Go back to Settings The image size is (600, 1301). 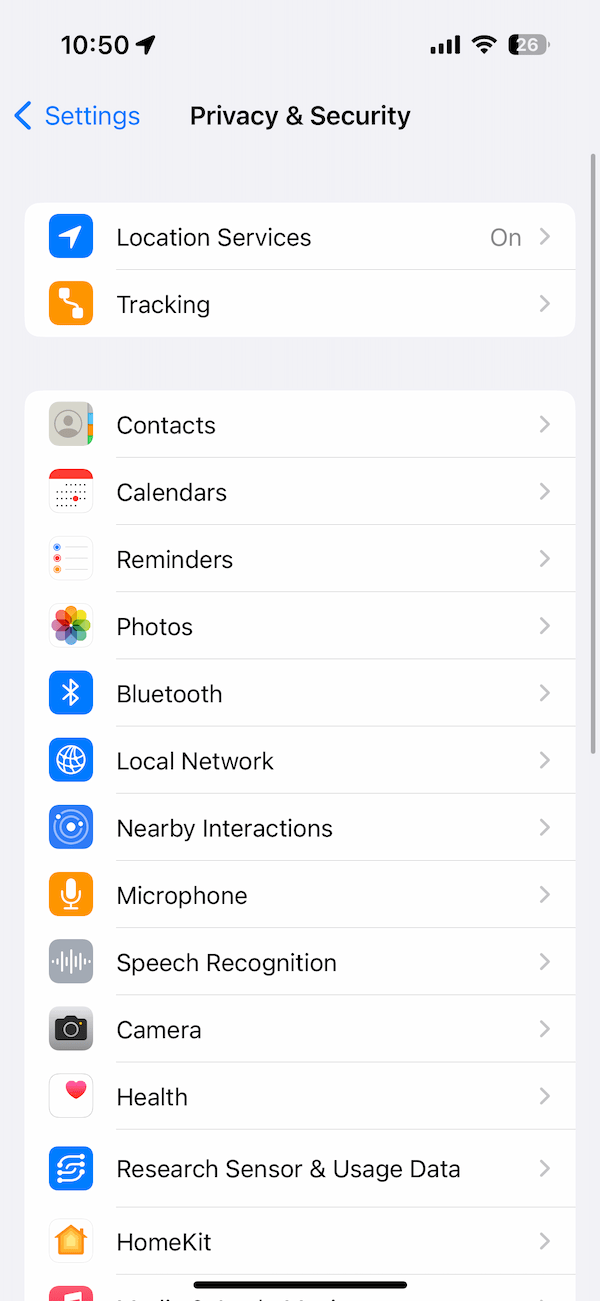(x=77, y=116)
